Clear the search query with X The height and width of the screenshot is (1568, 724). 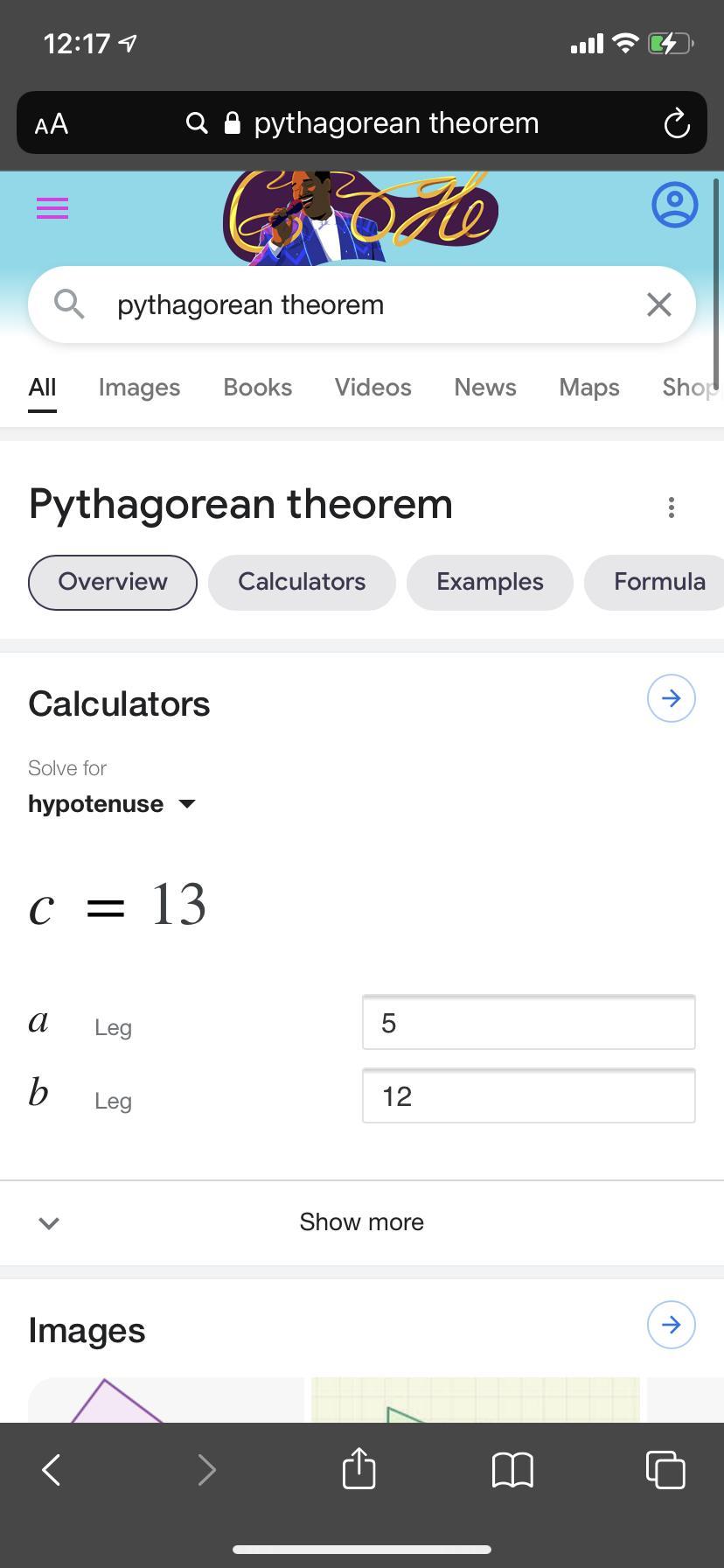tap(658, 304)
